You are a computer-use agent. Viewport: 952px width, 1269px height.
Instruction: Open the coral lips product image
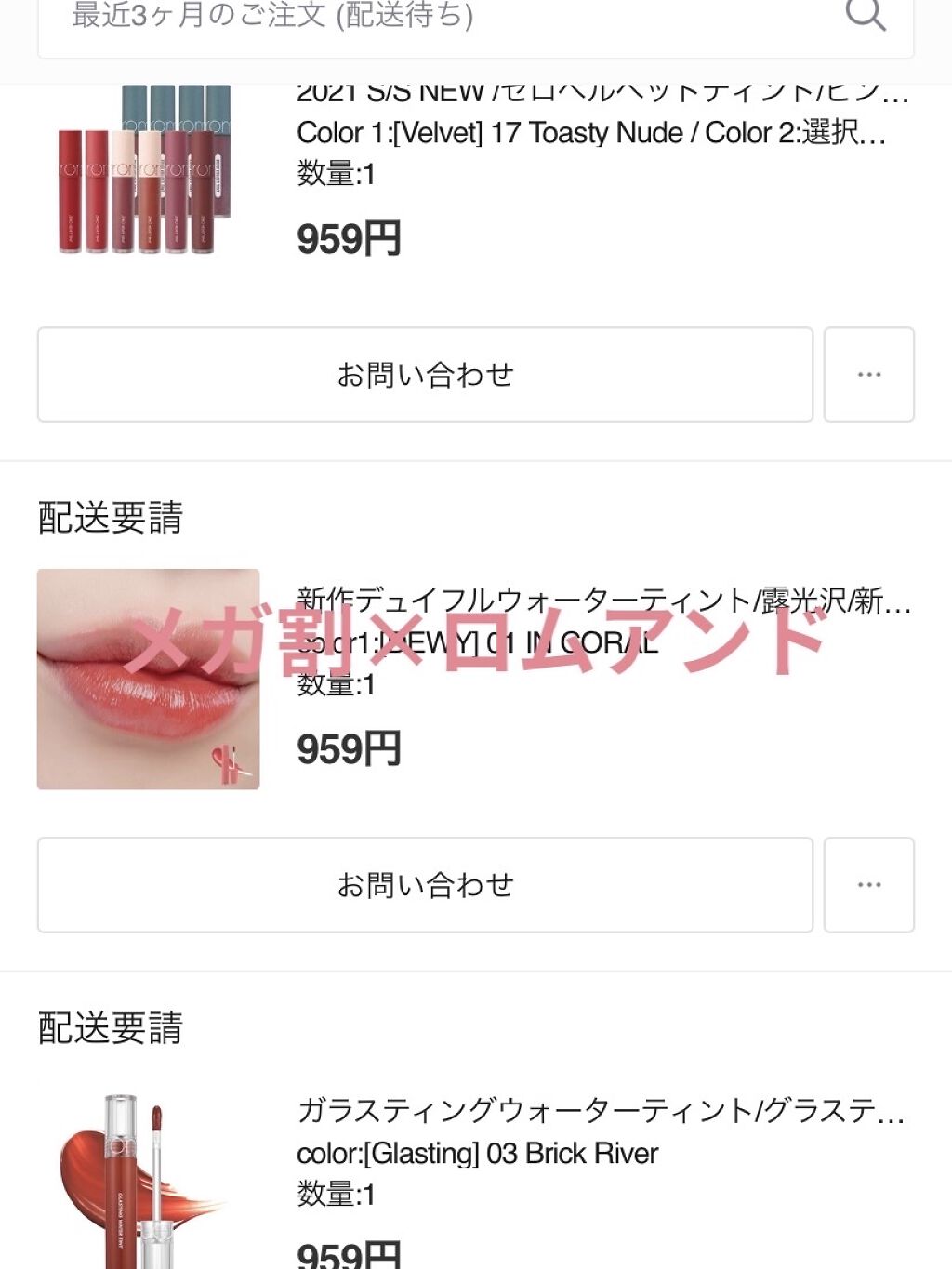[149, 680]
